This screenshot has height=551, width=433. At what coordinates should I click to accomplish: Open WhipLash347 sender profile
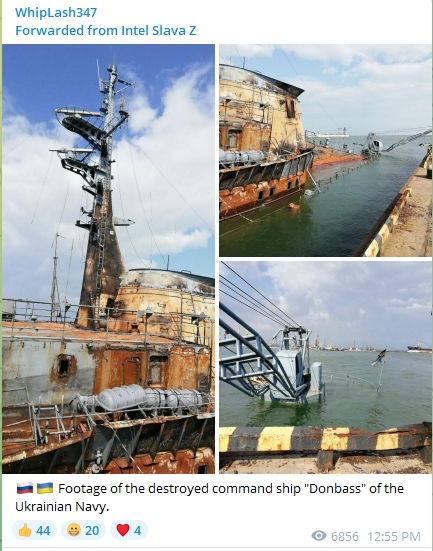56,13
